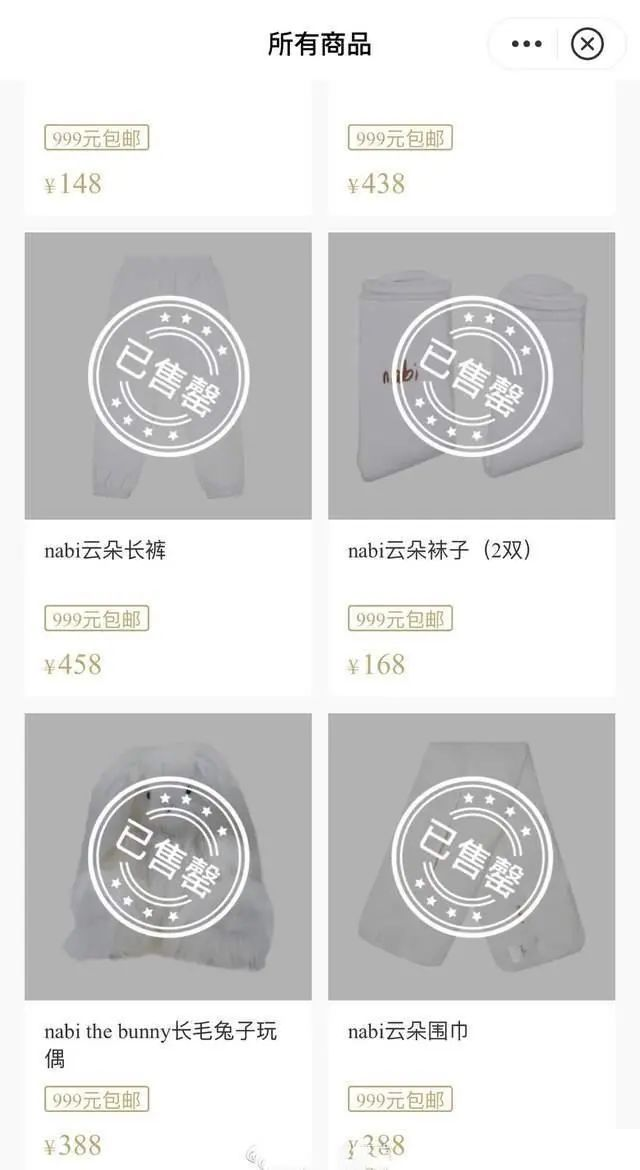Open the product priced ¥148
This screenshot has height=1170, width=640.
coord(168,160)
